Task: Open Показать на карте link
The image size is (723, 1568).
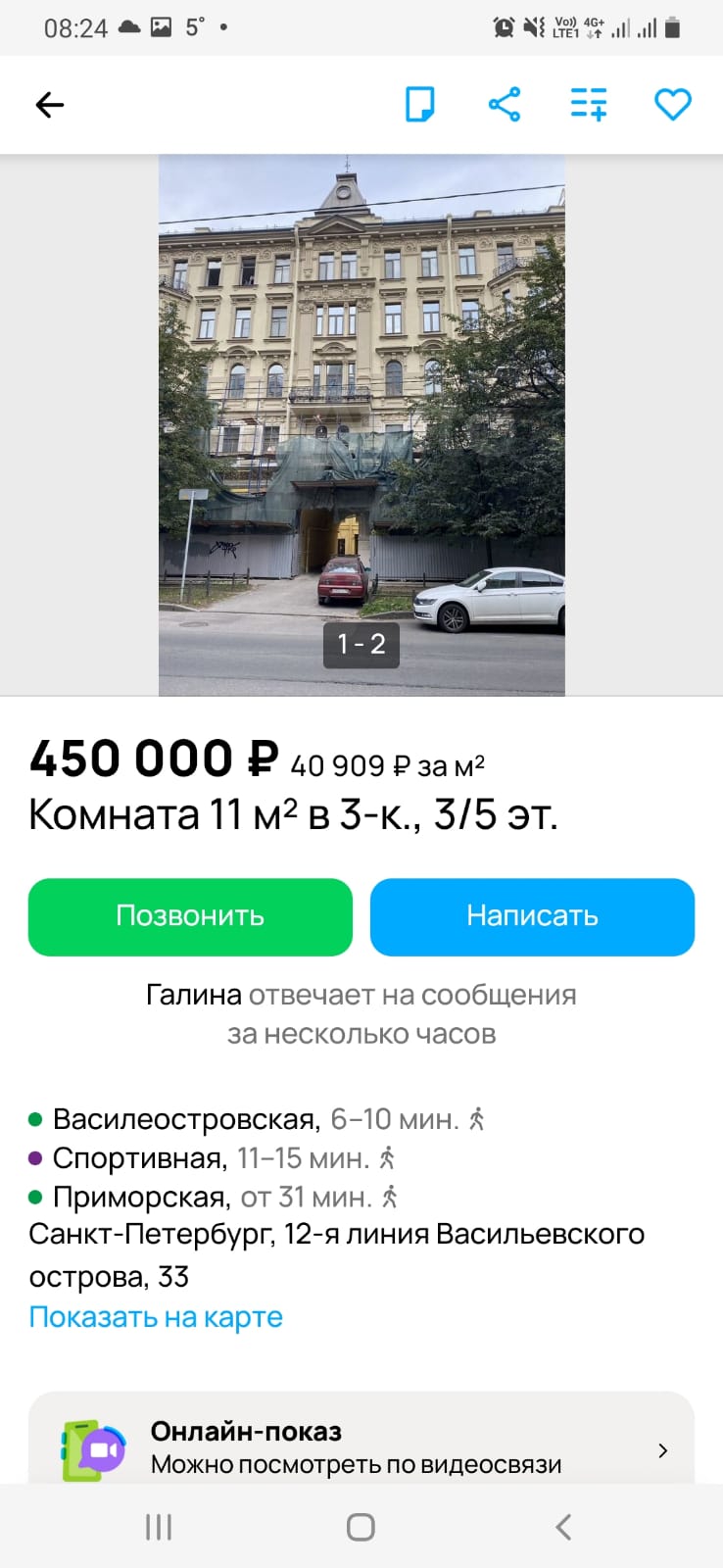Action: (156, 1317)
